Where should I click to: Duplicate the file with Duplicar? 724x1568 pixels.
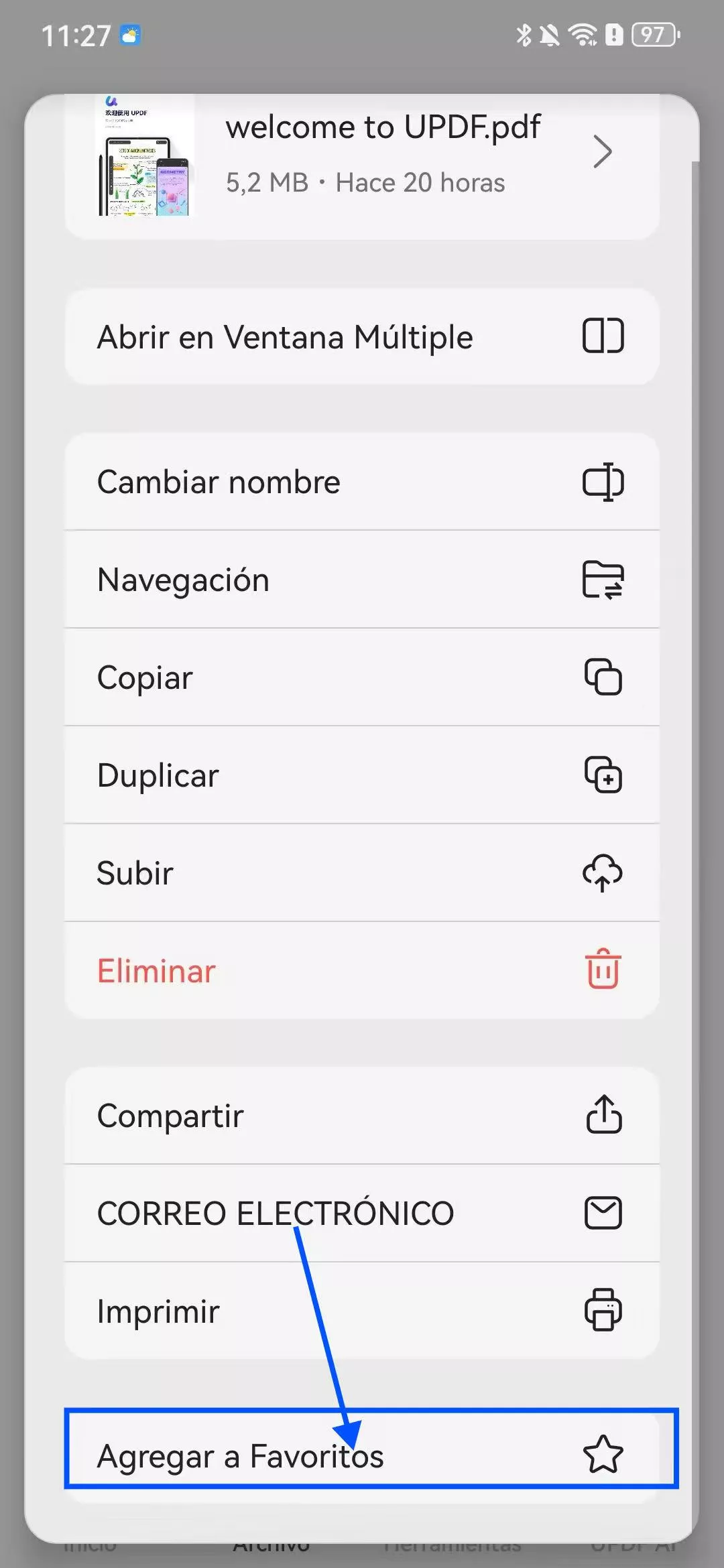(x=362, y=775)
